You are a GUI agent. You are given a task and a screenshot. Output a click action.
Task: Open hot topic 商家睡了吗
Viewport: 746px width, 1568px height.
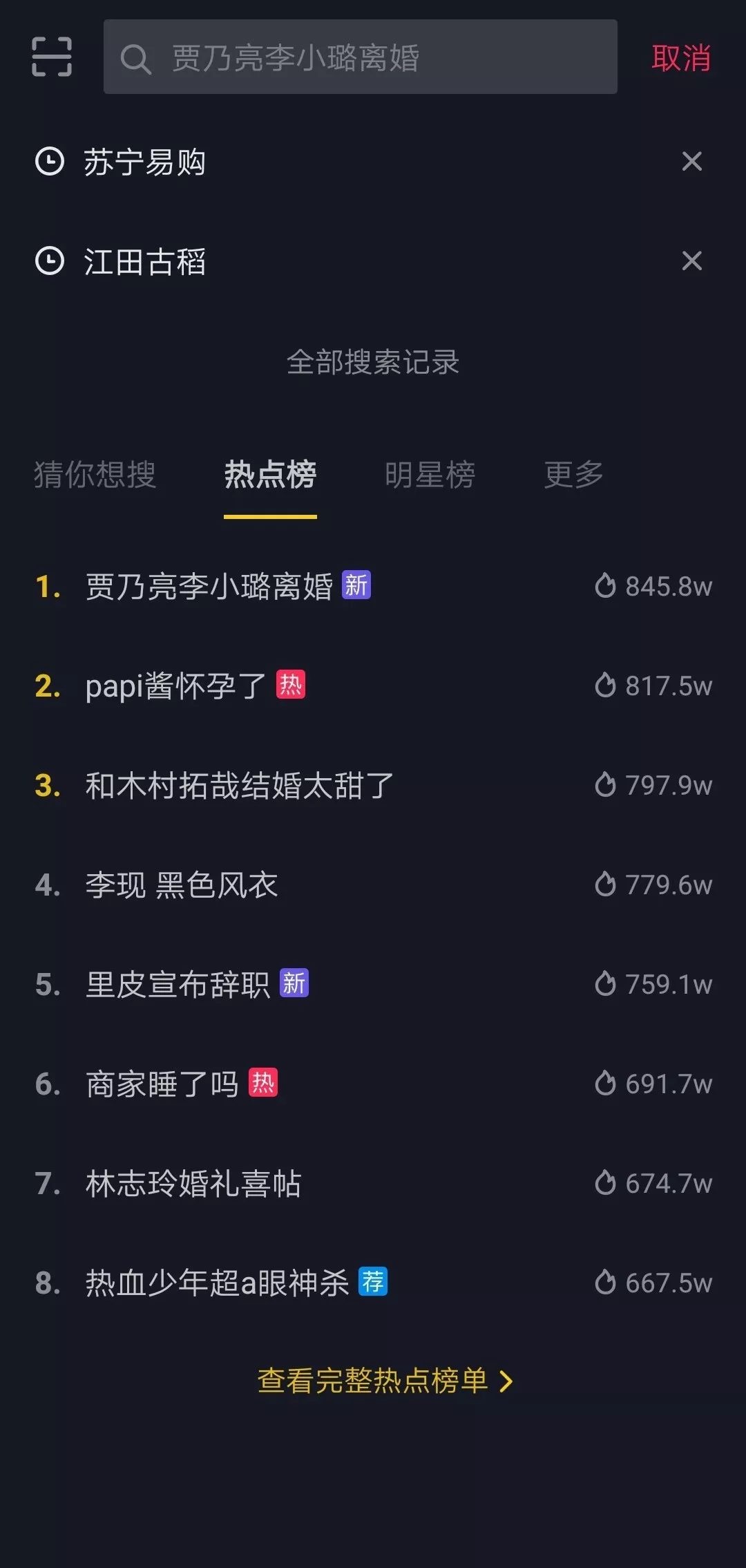point(373,1084)
